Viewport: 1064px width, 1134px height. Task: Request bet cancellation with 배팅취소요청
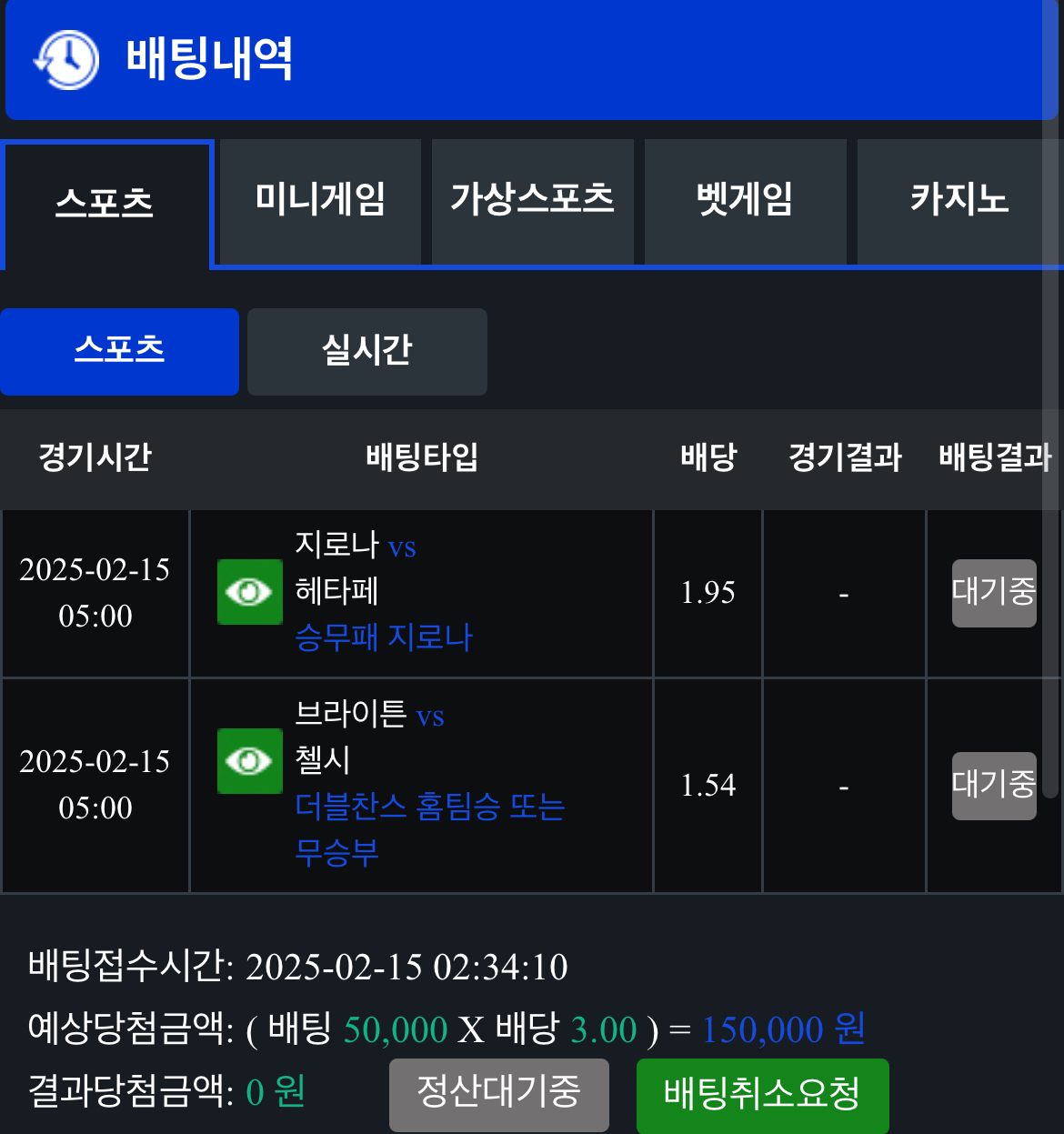coord(762,1094)
